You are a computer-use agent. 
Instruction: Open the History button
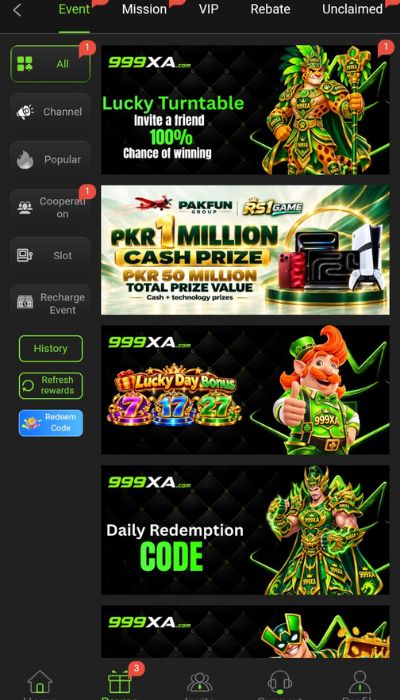(50, 349)
